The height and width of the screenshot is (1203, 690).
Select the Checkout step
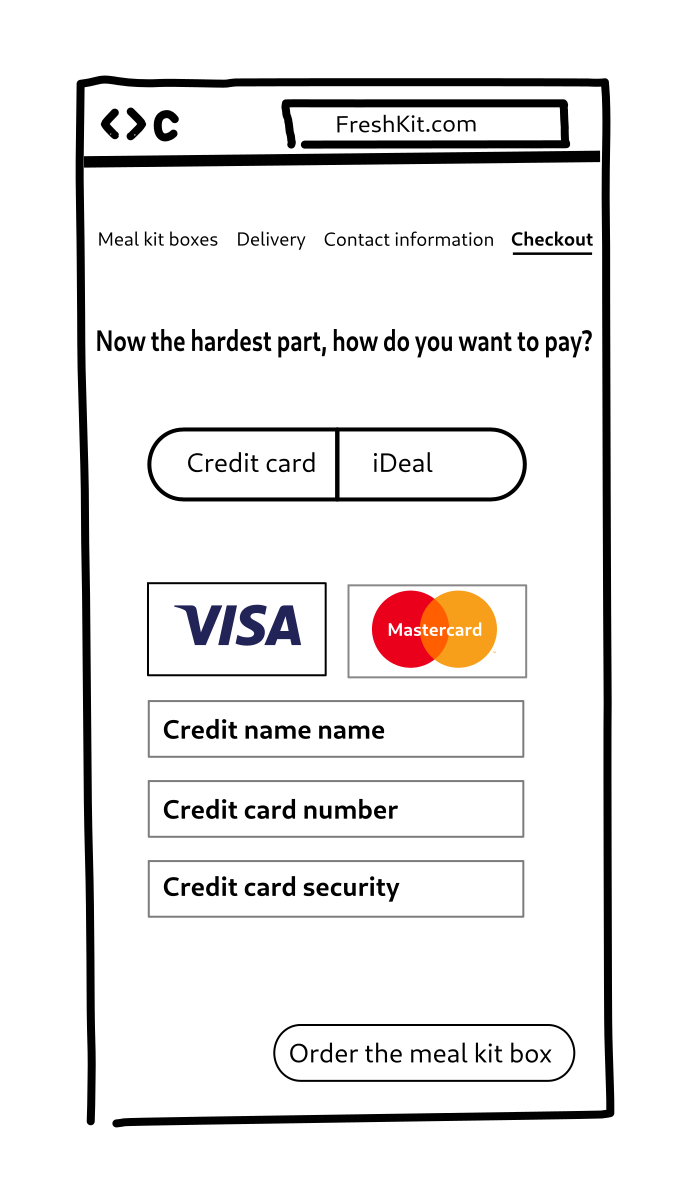tap(552, 240)
